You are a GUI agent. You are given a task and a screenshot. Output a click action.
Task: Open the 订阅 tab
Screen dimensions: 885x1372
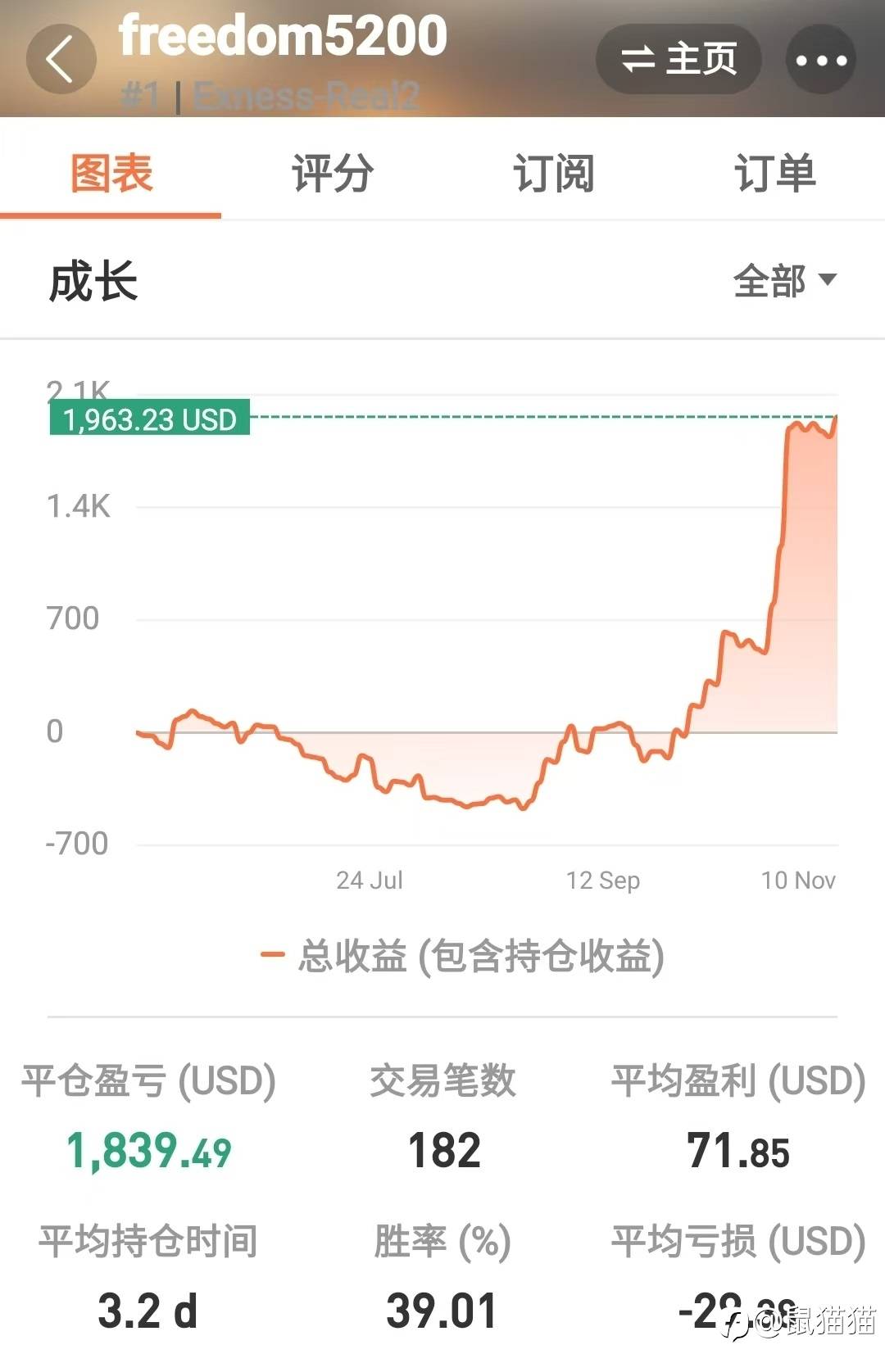click(554, 174)
